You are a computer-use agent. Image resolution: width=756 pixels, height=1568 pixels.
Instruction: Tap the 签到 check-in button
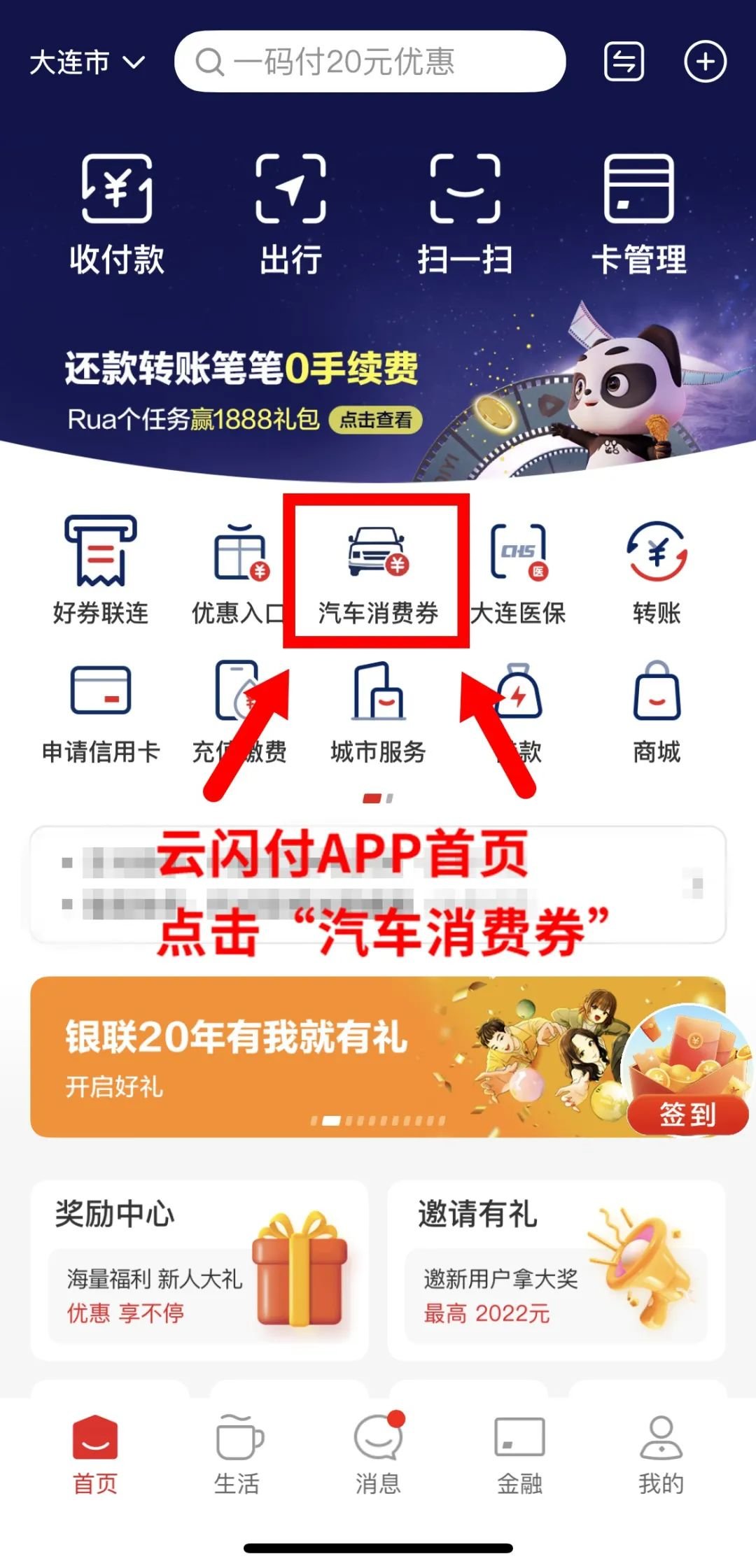pos(687,1114)
